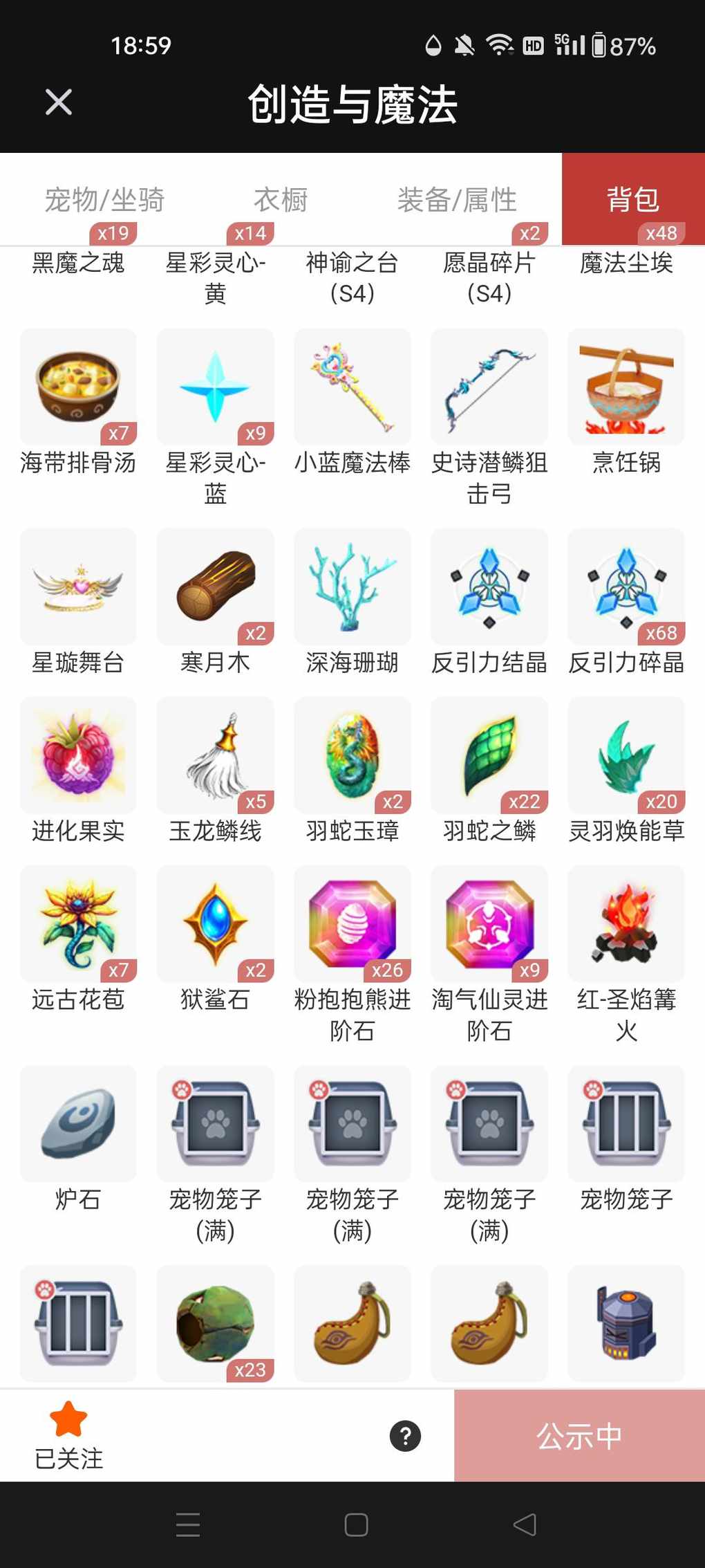Tap the 公示中 button
The width and height of the screenshot is (705, 1568).
coord(579,1436)
